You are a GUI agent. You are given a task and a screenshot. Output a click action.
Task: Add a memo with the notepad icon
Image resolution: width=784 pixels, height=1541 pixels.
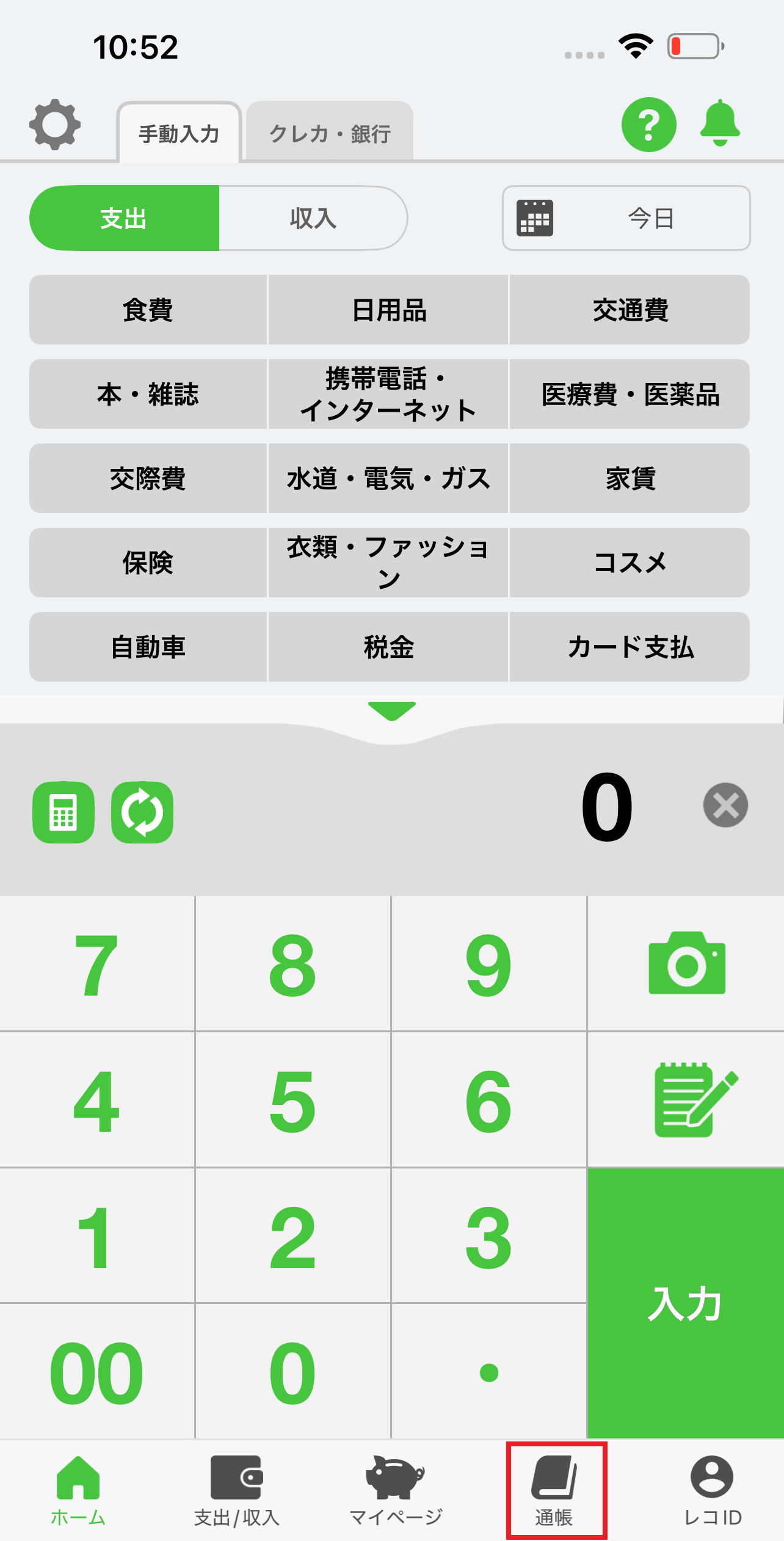pyautogui.click(x=686, y=1099)
